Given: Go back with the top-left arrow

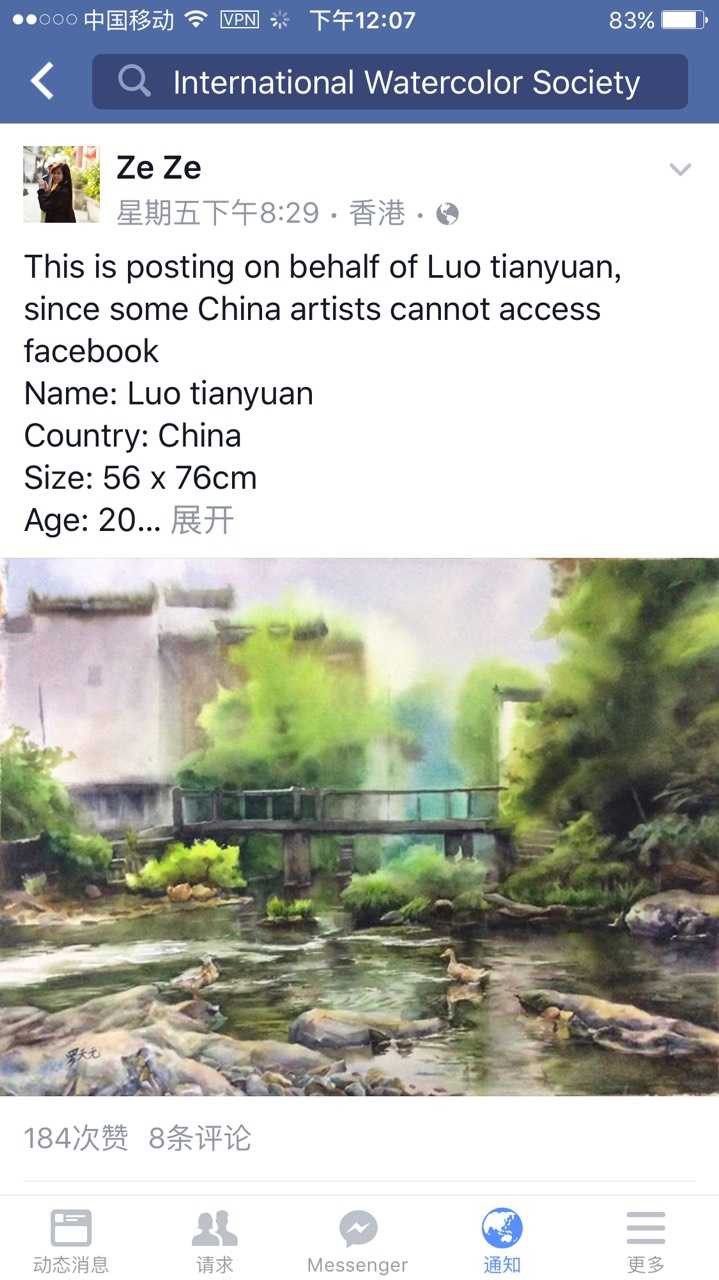Looking at the screenshot, I should [43, 81].
